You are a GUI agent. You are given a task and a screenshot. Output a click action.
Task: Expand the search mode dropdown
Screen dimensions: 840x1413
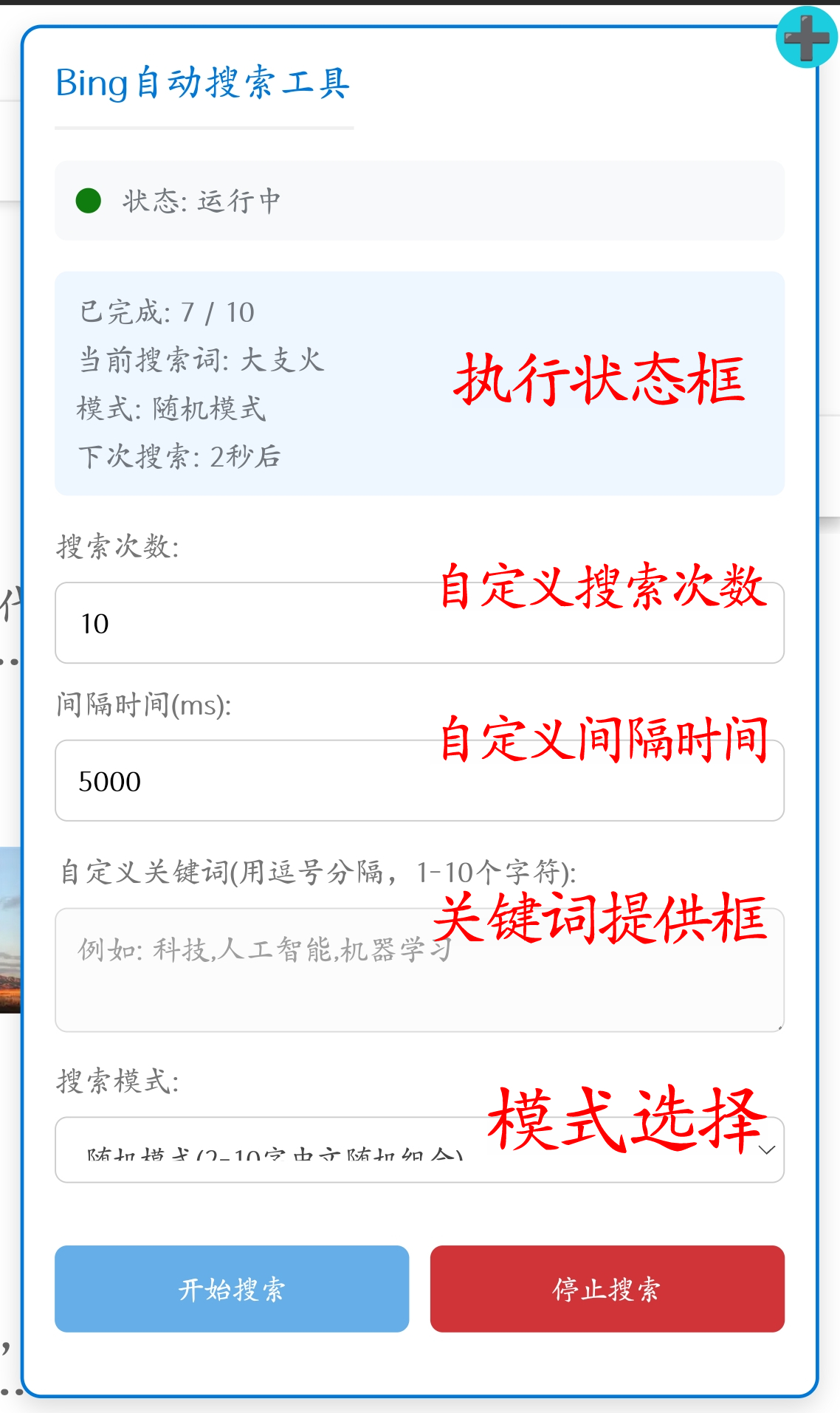point(419,1150)
